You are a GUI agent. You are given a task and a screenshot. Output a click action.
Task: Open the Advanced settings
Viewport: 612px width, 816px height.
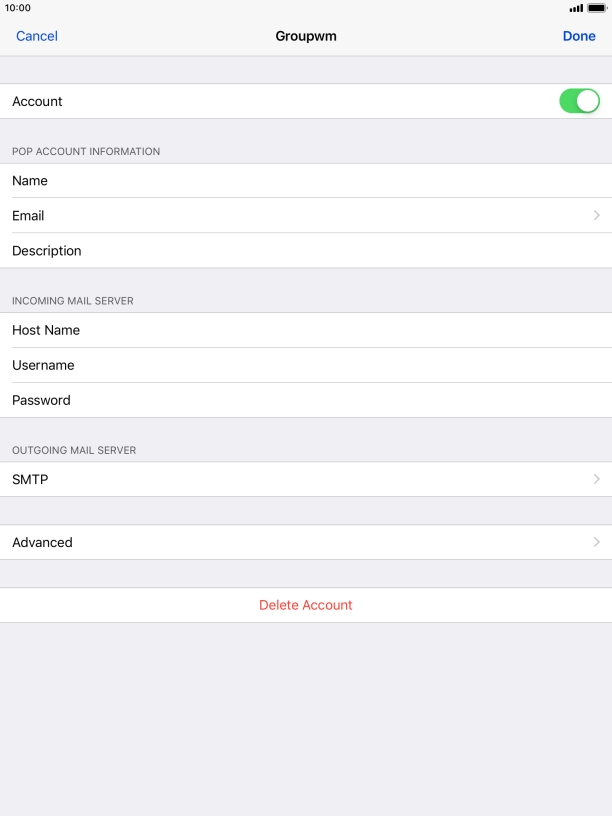[x=306, y=542]
